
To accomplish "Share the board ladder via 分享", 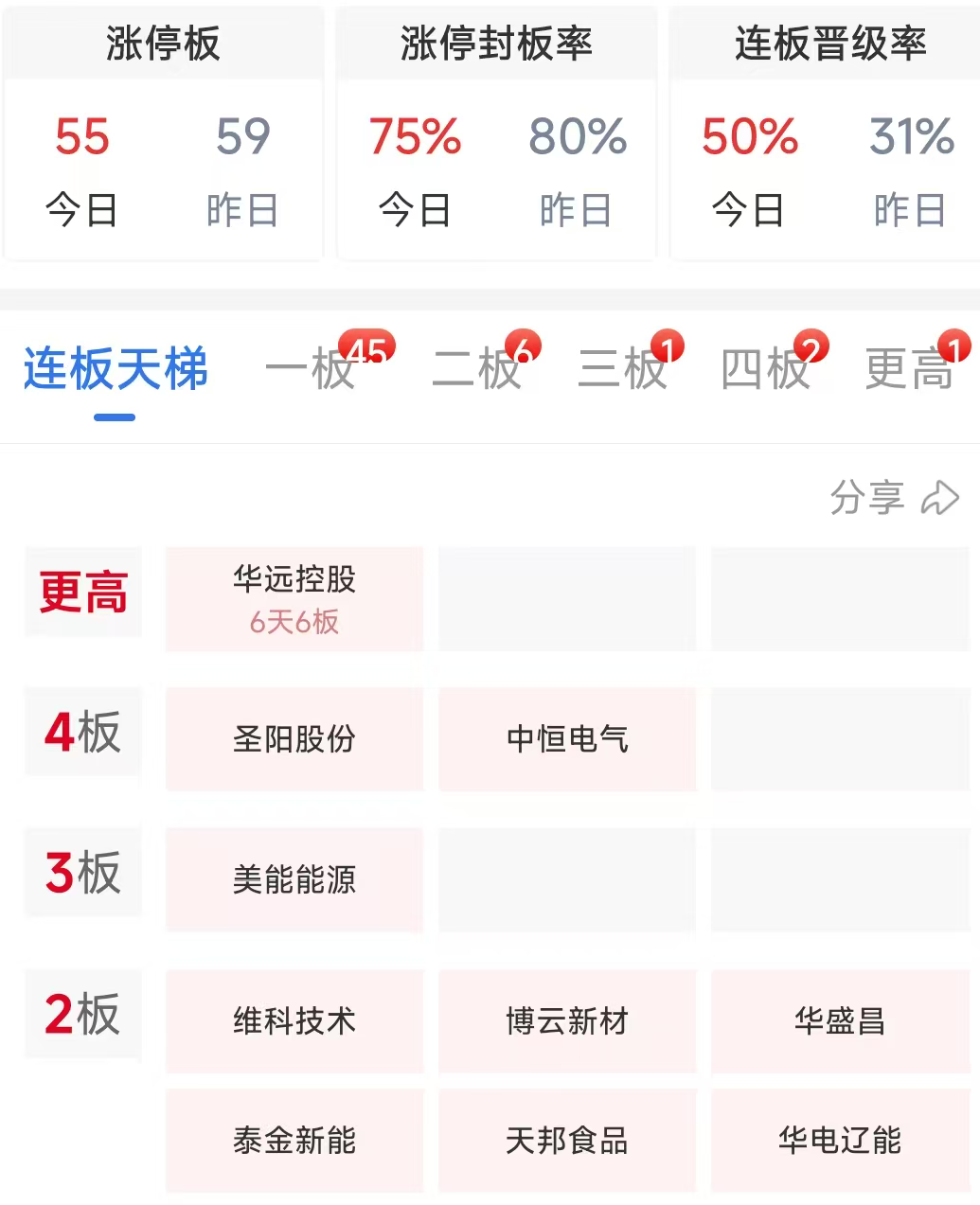I will click(895, 497).
